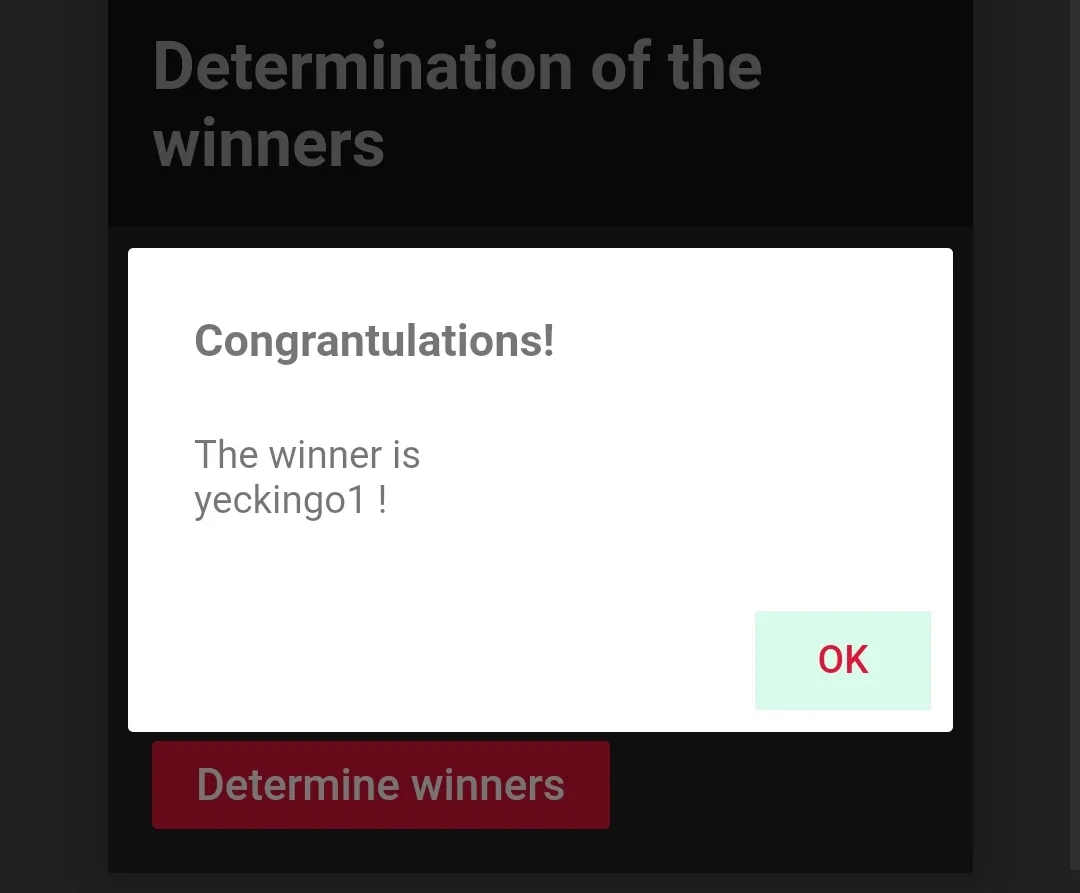
Task: Dismiss the winner dialog with OK
Action: [842, 660]
